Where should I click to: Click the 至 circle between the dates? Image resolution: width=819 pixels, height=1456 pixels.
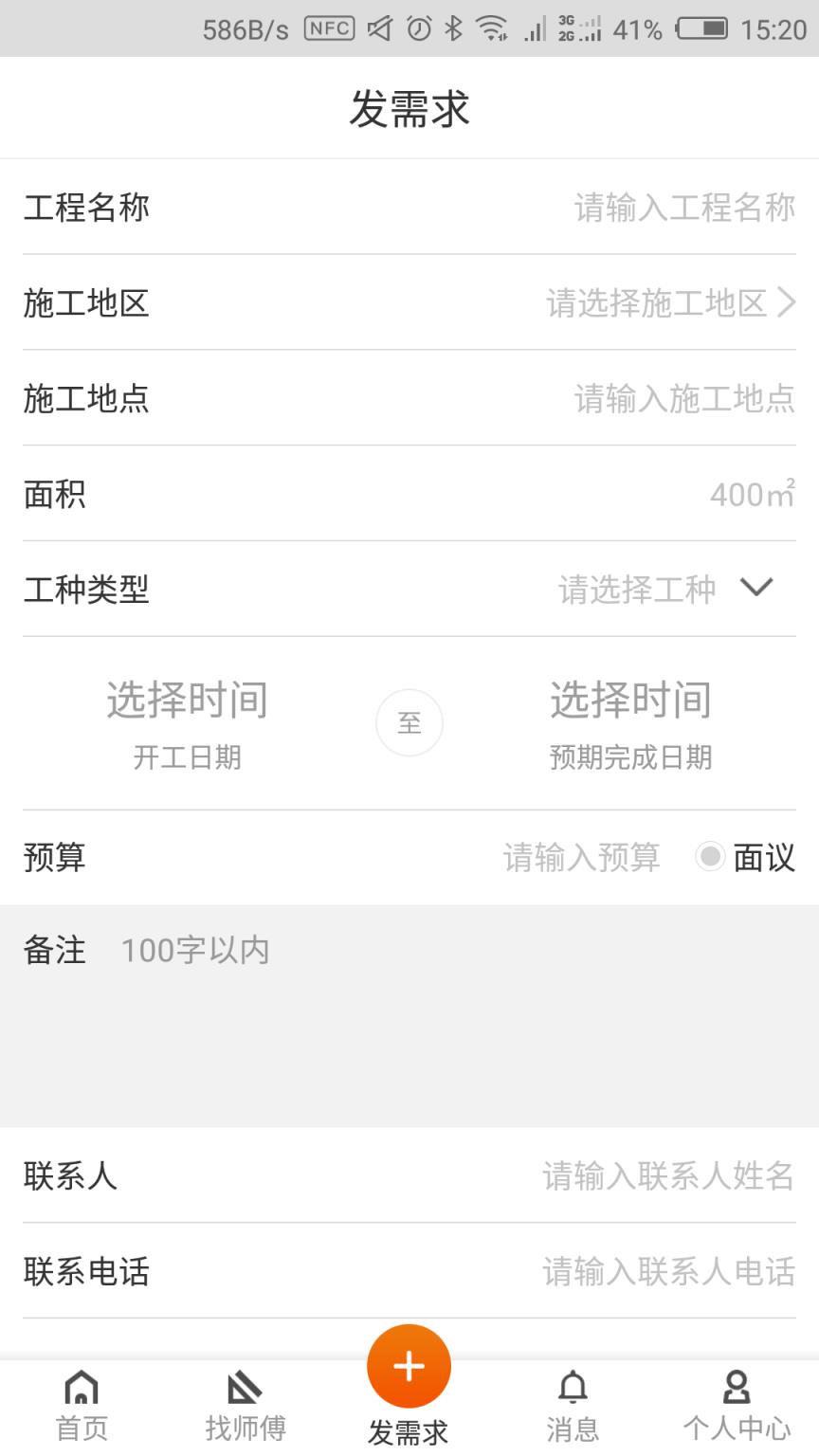(409, 722)
